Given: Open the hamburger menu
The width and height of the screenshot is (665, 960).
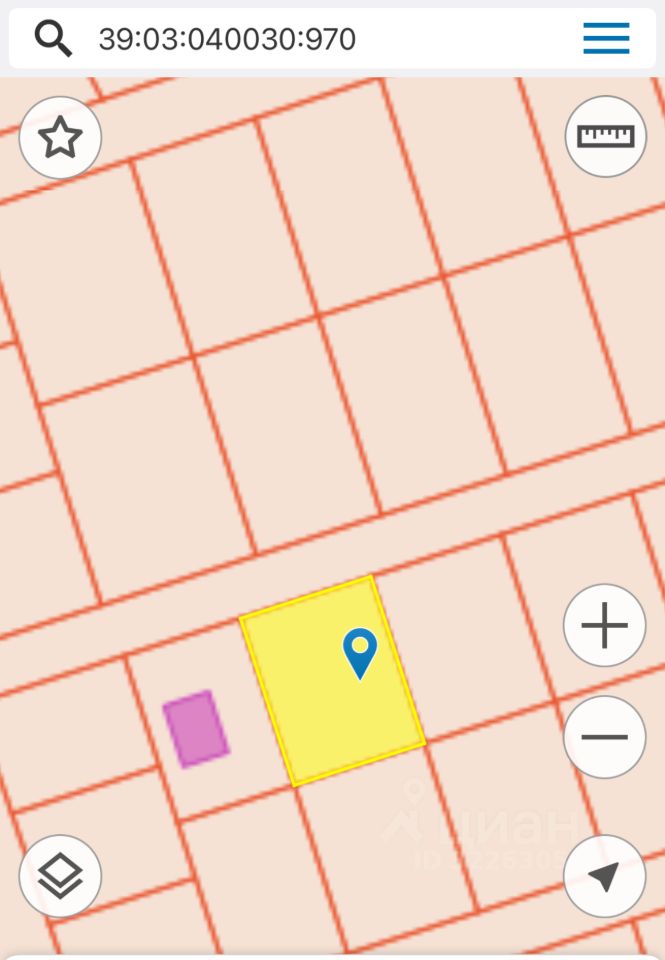Looking at the screenshot, I should pos(606,38).
